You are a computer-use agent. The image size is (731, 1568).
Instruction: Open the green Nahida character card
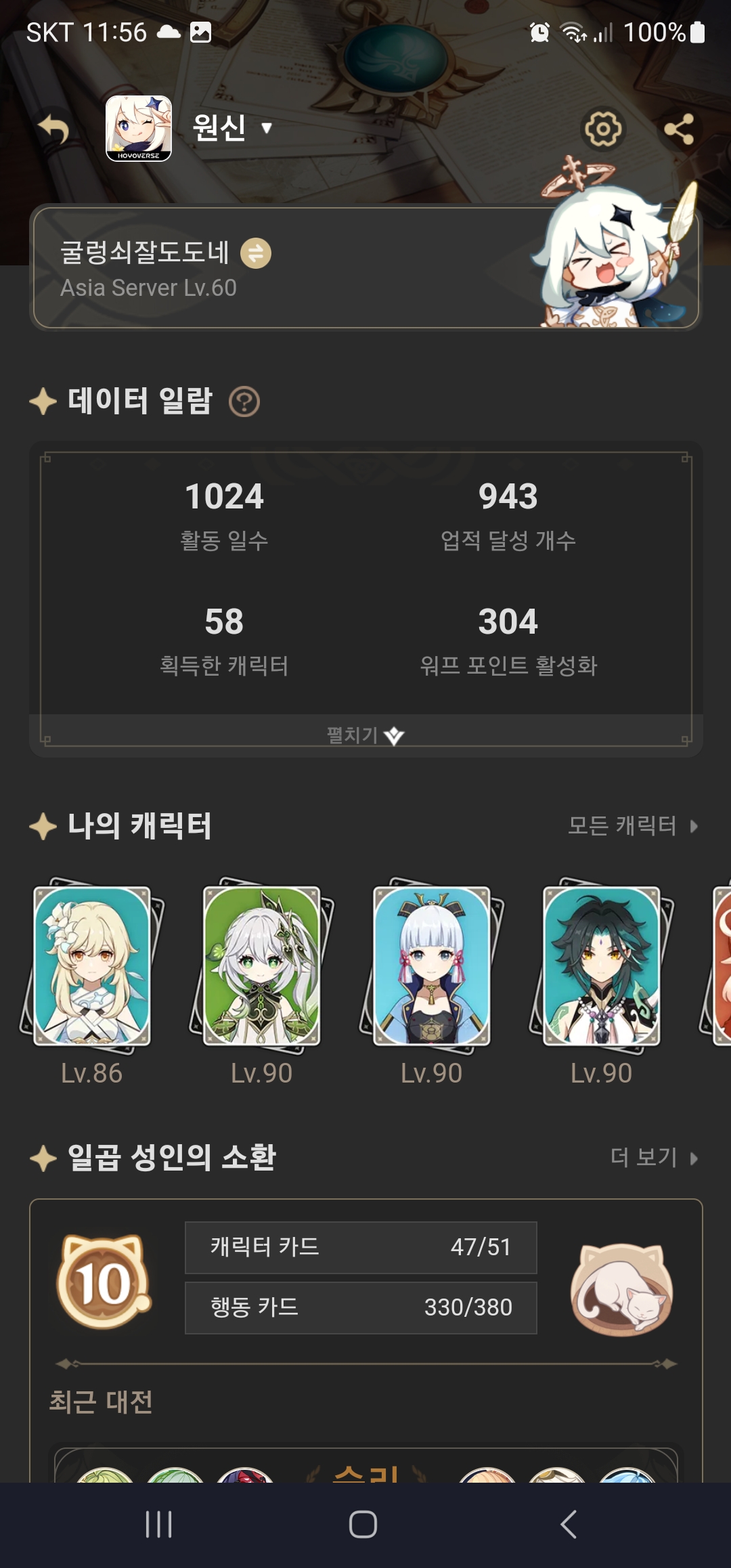click(x=262, y=966)
